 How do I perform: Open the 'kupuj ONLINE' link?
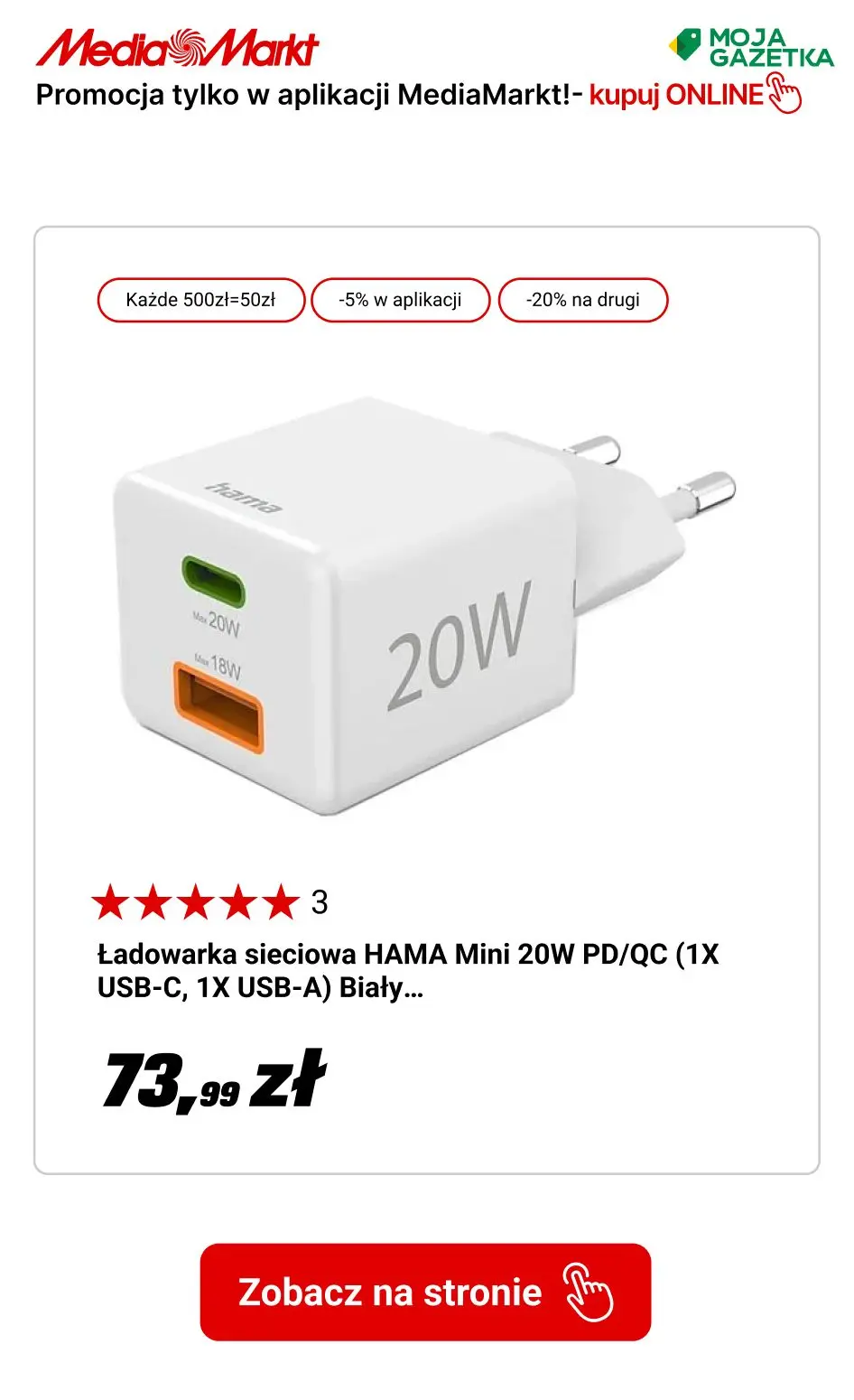(675, 95)
